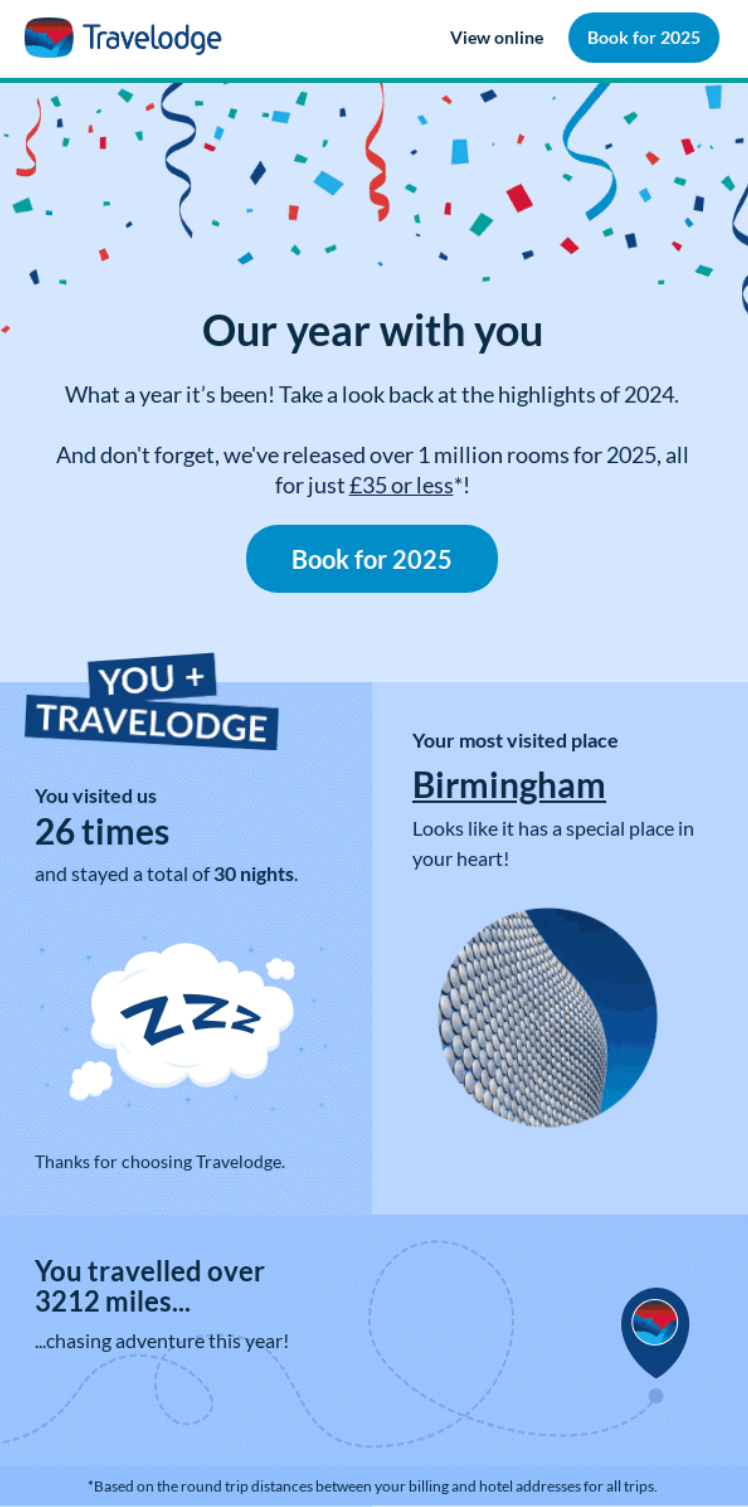
Task: Click the Travelodge emblem inside the location pin
Action: pos(655,1323)
